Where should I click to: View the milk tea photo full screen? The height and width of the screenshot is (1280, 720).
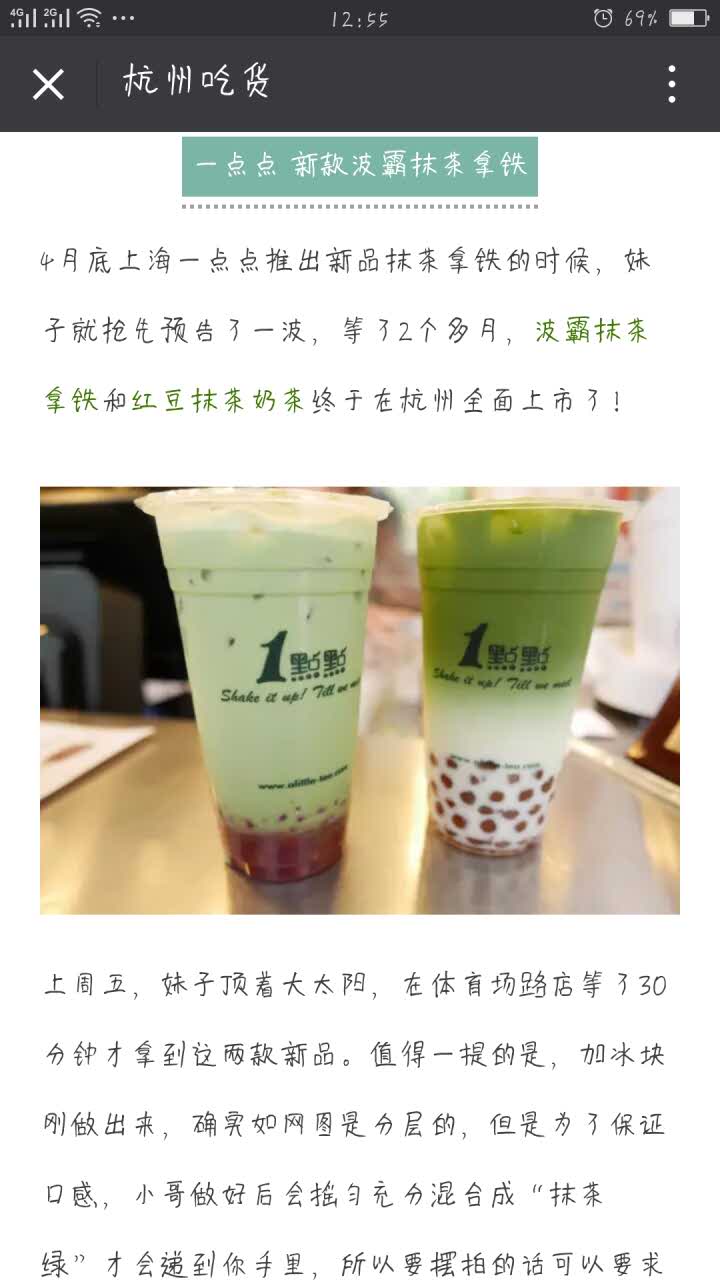pos(360,700)
